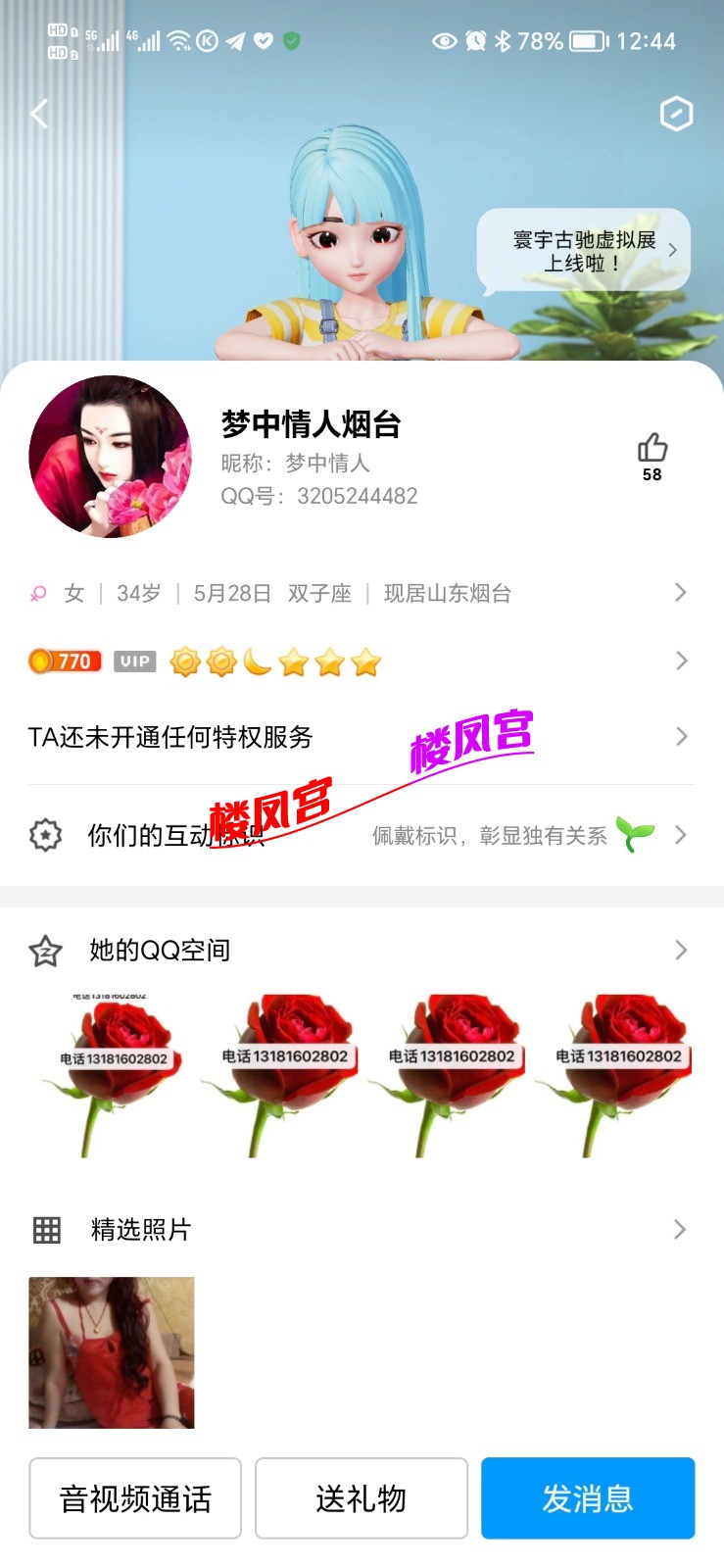Click the thumbs-up like icon showing 58
Image resolution: width=724 pixels, height=1568 pixels.
tap(652, 451)
